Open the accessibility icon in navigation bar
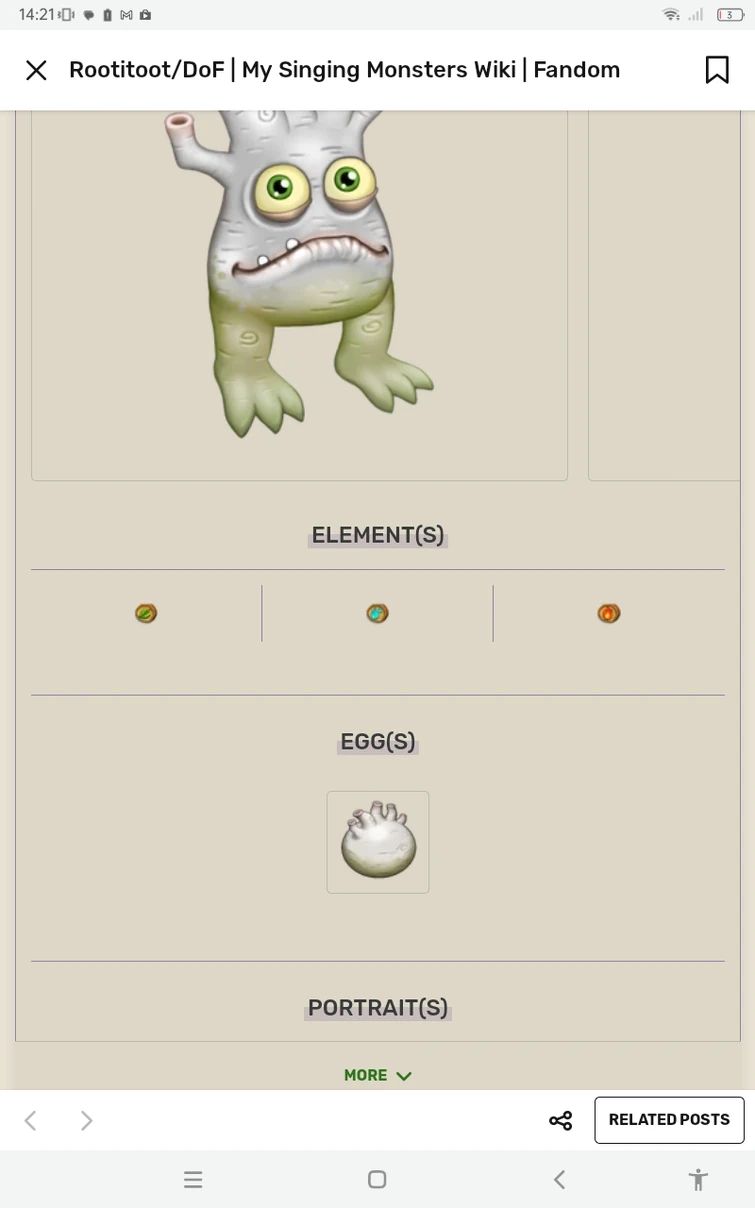The height and width of the screenshot is (1208, 755). click(x=698, y=1179)
